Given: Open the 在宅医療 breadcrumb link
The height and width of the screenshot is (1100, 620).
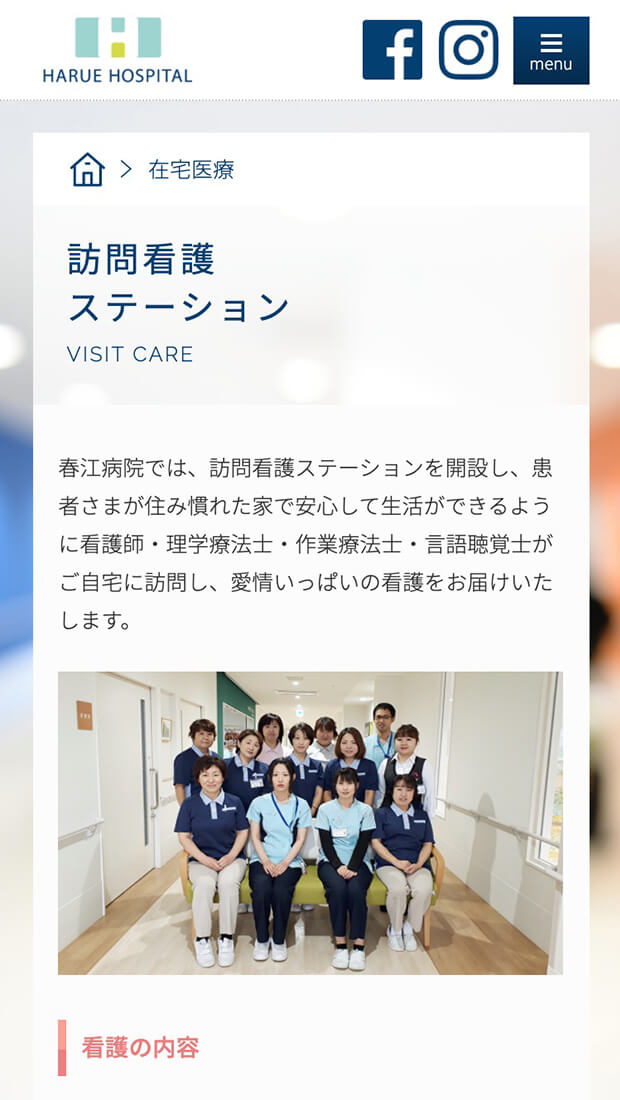Looking at the screenshot, I should [191, 170].
